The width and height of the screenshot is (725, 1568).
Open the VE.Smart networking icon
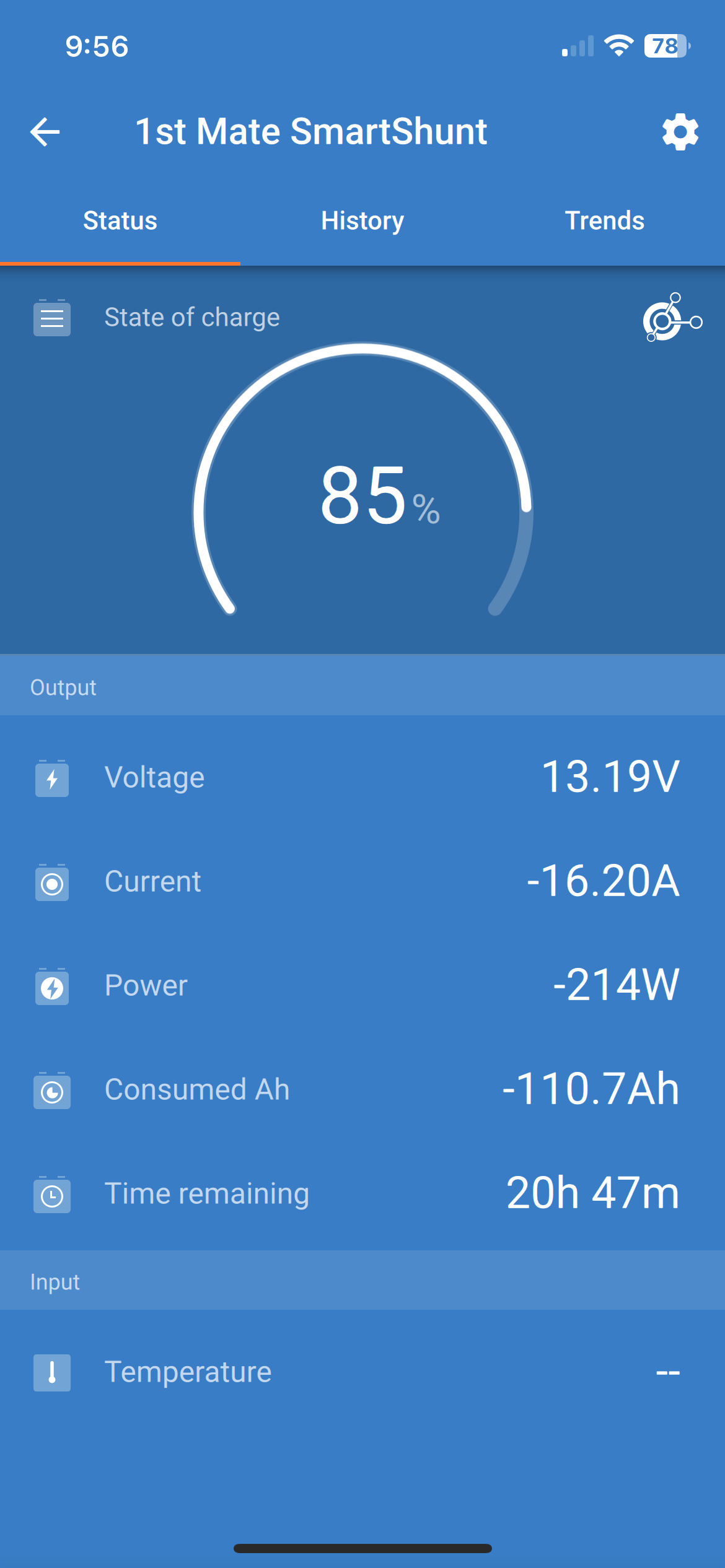pos(672,318)
